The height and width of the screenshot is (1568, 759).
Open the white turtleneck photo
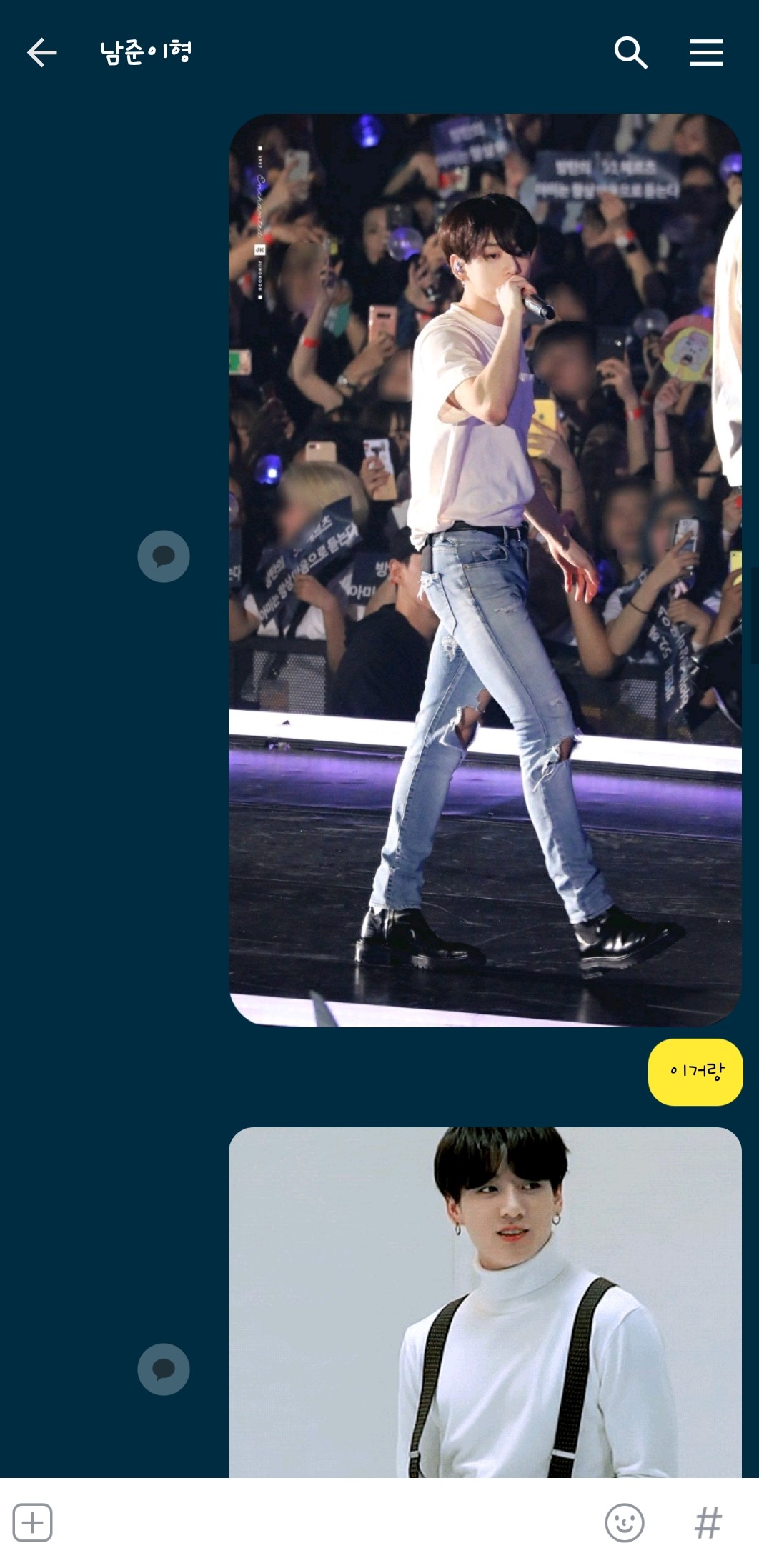[485, 1302]
